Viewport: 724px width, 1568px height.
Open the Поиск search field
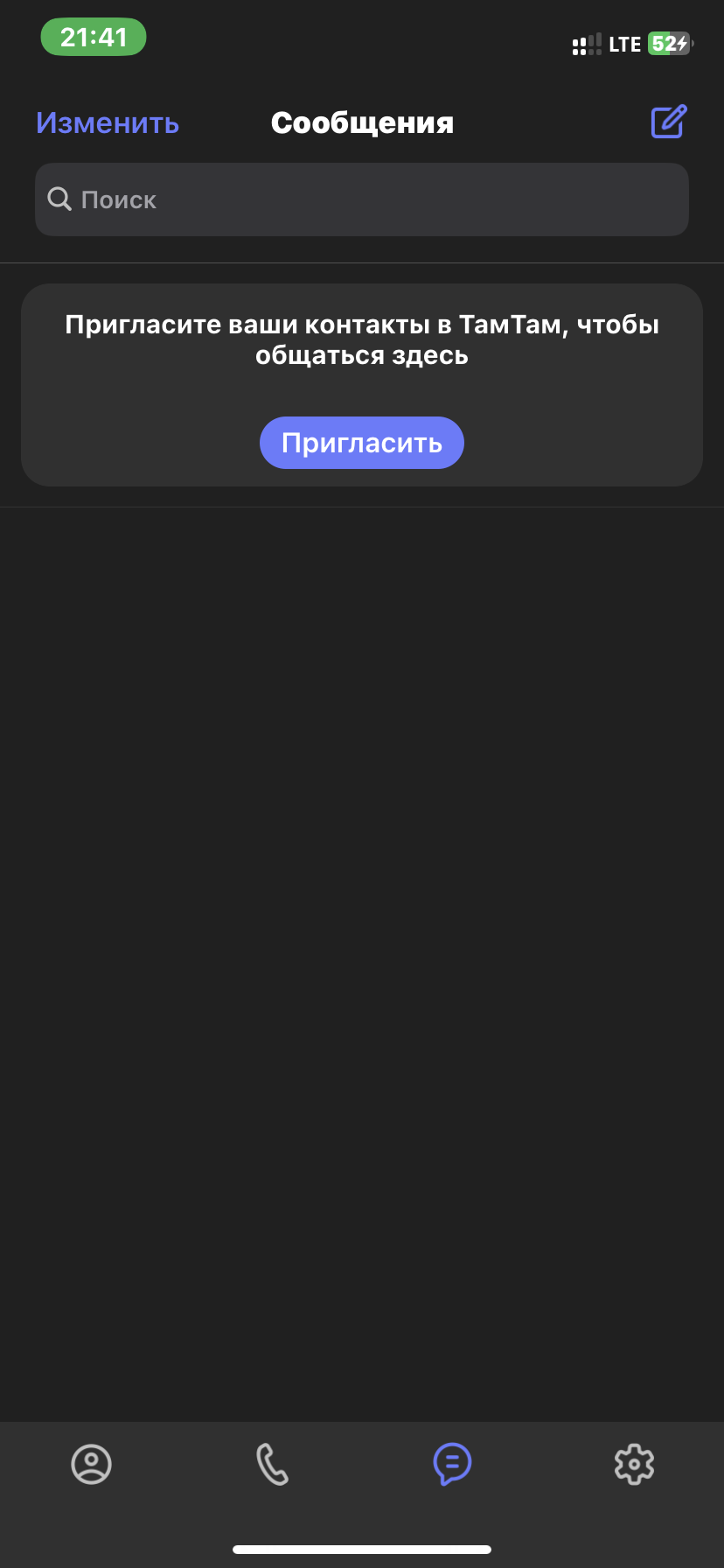(x=362, y=199)
